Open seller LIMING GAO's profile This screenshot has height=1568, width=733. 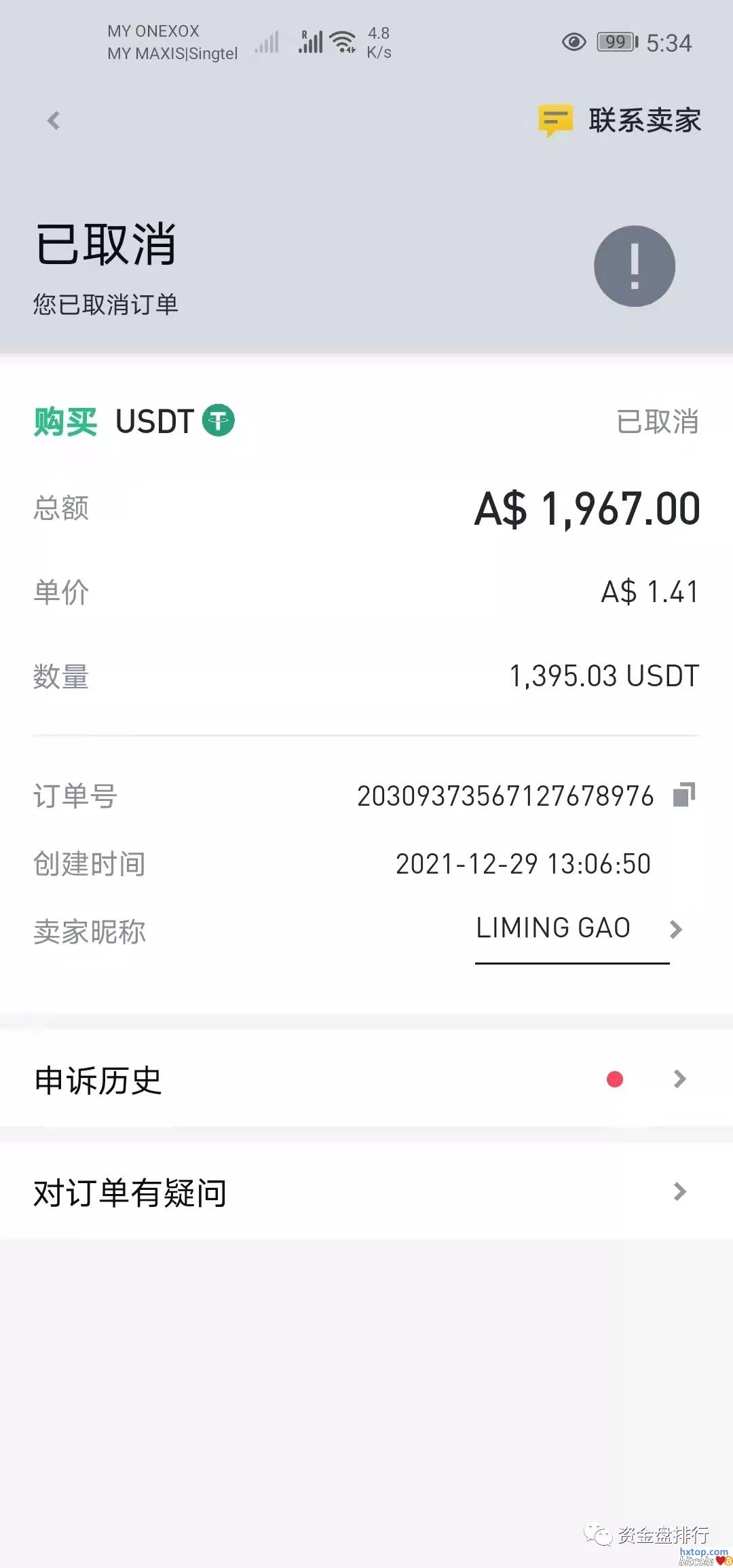tap(572, 929)
